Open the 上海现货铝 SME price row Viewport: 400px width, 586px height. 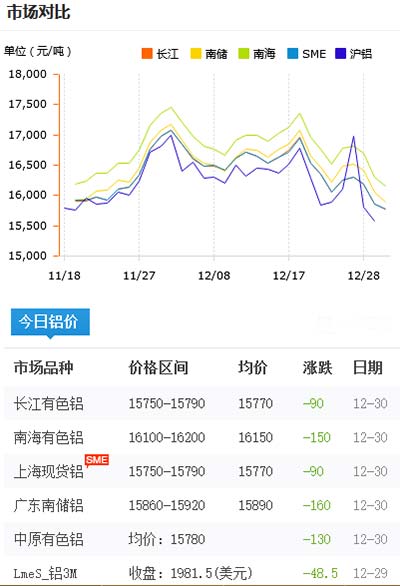coord(202,471)
